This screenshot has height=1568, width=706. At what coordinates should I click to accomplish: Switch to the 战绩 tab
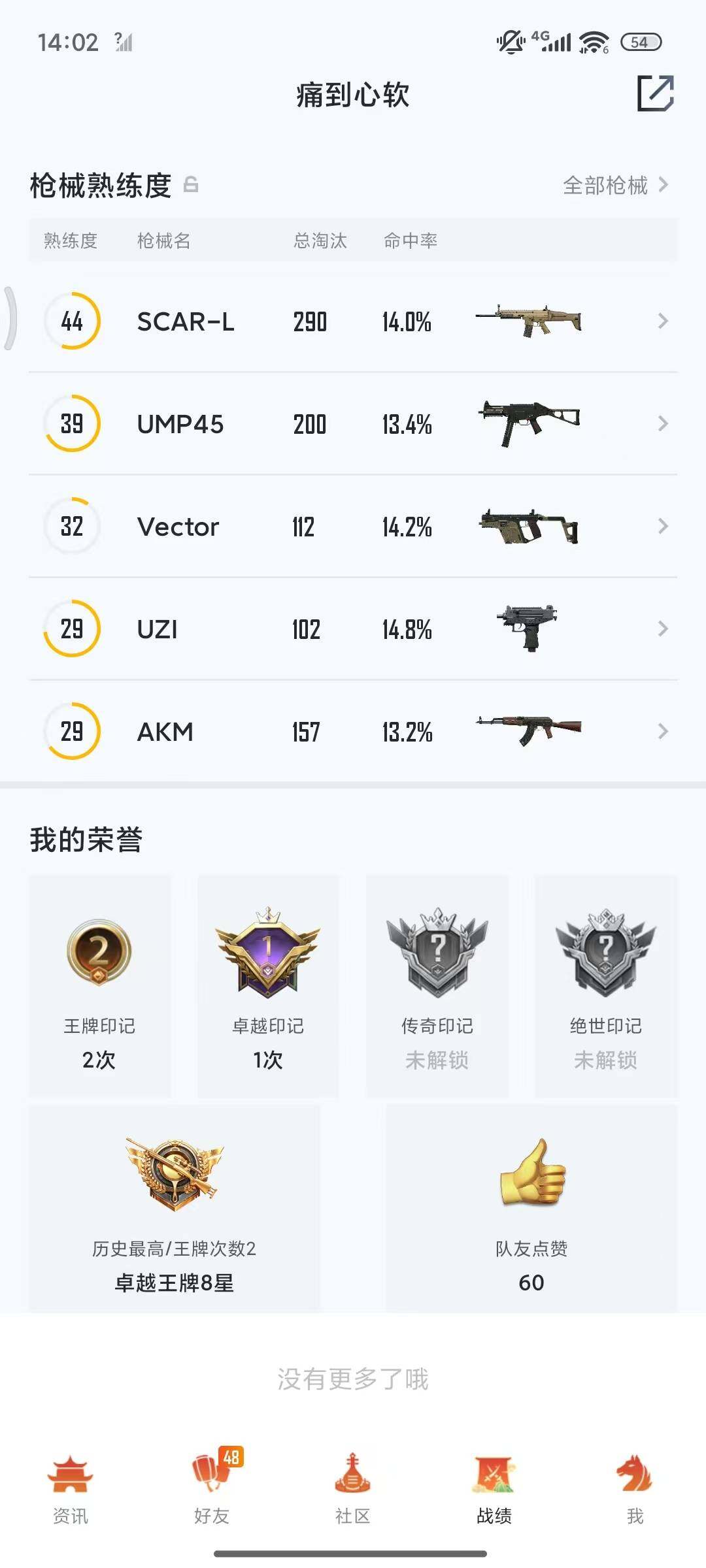(x=494, y=1496)
